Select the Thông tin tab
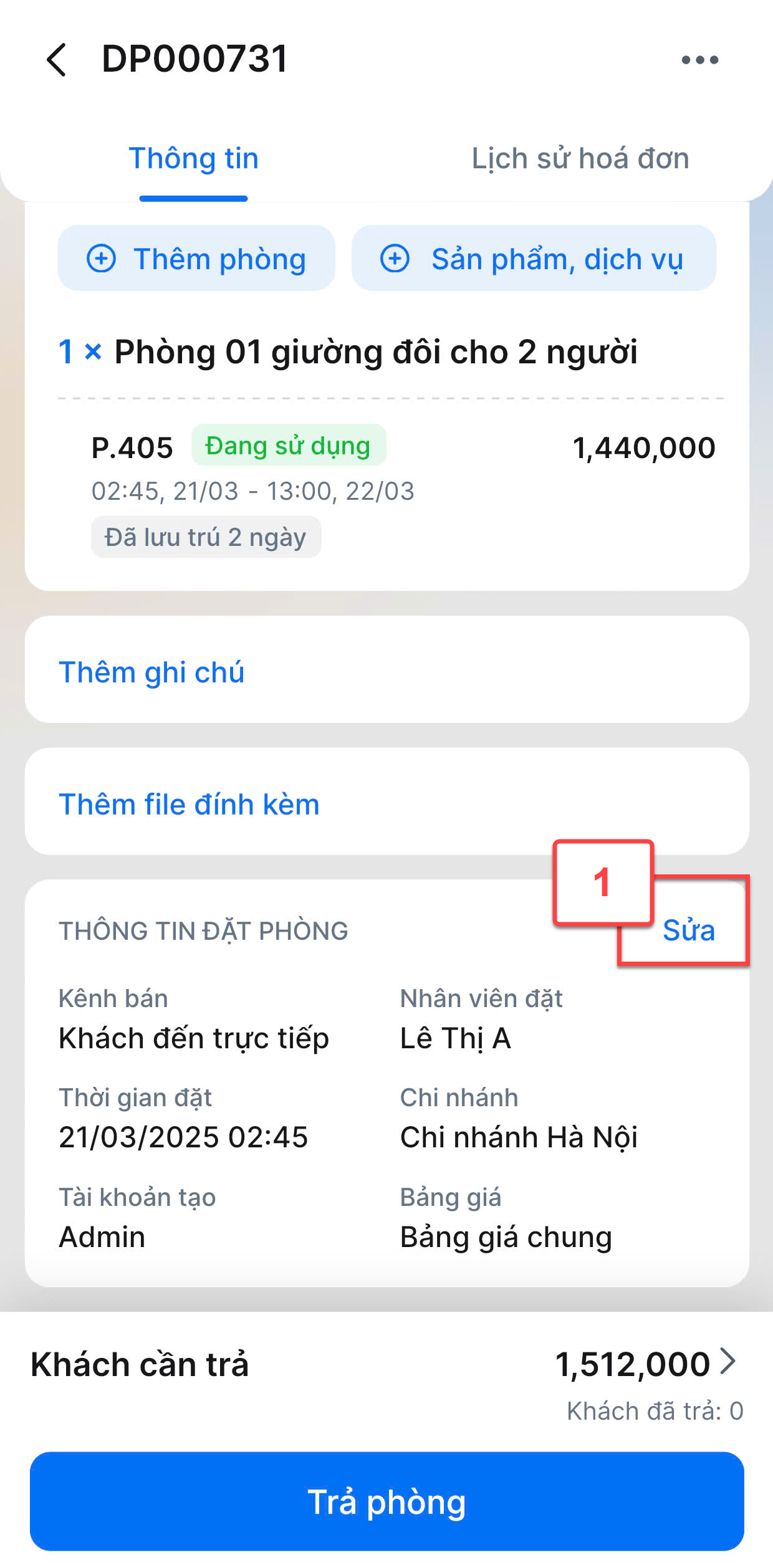Screen dimensions: 773x1568 193,158
